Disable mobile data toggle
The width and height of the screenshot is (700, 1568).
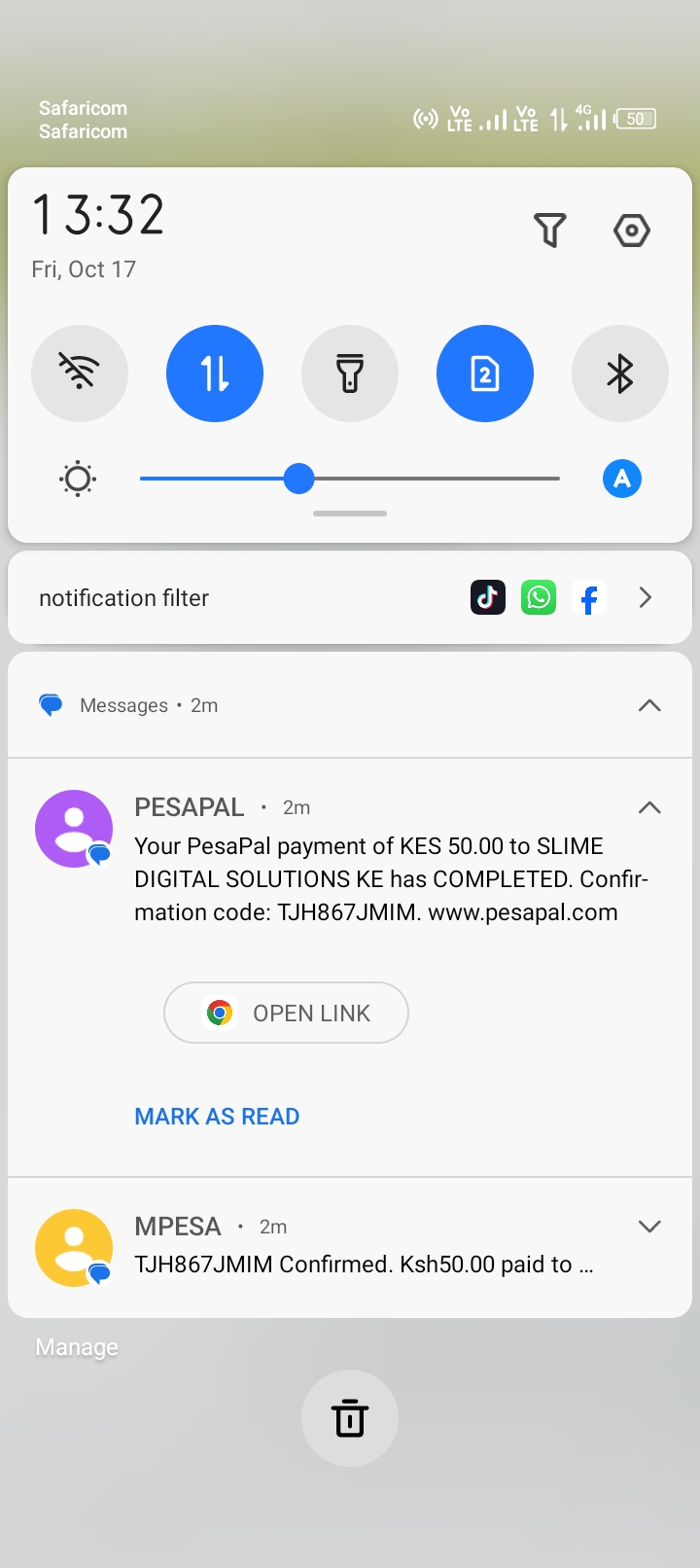point(215,374)
